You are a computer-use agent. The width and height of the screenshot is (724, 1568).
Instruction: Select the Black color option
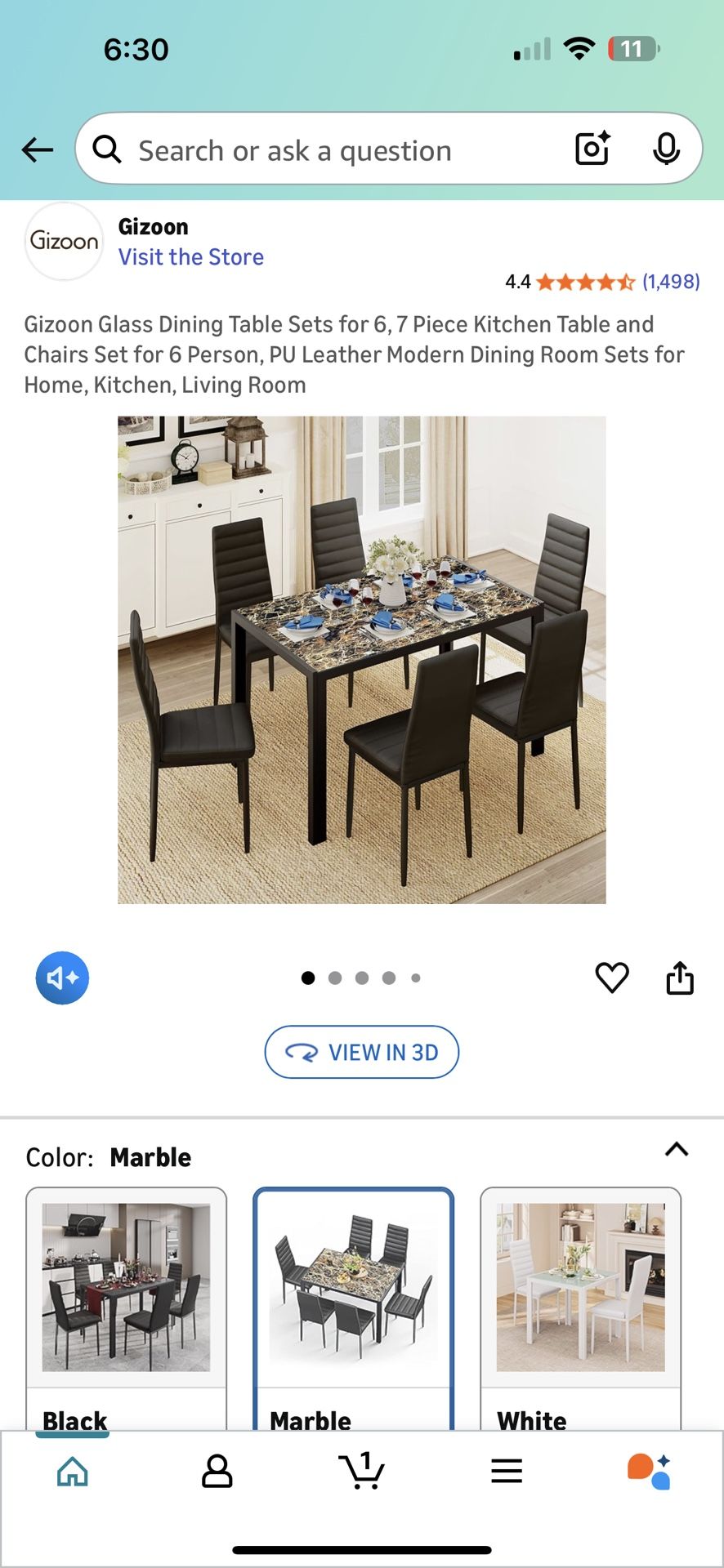pyautogui.click(x=126, y=1307)
